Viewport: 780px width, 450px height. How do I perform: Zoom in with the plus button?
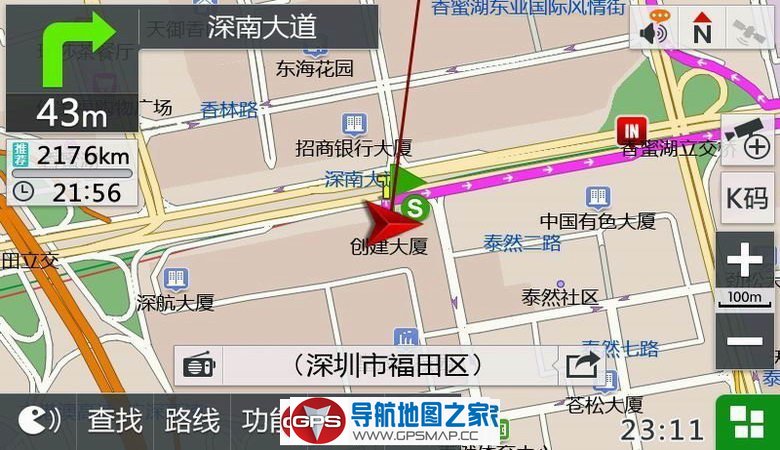pyautogui.click(x=745, y=260)
